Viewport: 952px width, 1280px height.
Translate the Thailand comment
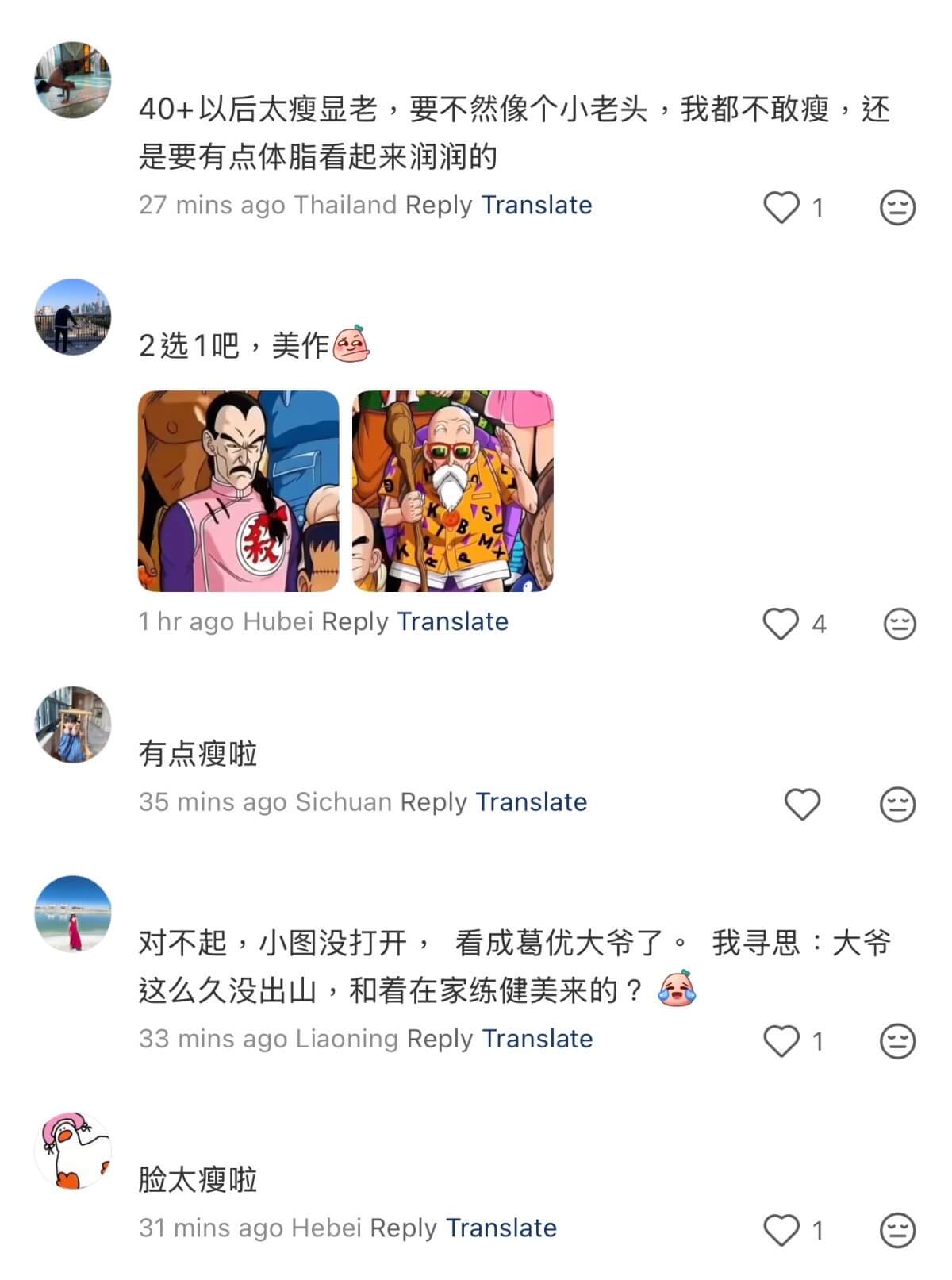point(537,205)
